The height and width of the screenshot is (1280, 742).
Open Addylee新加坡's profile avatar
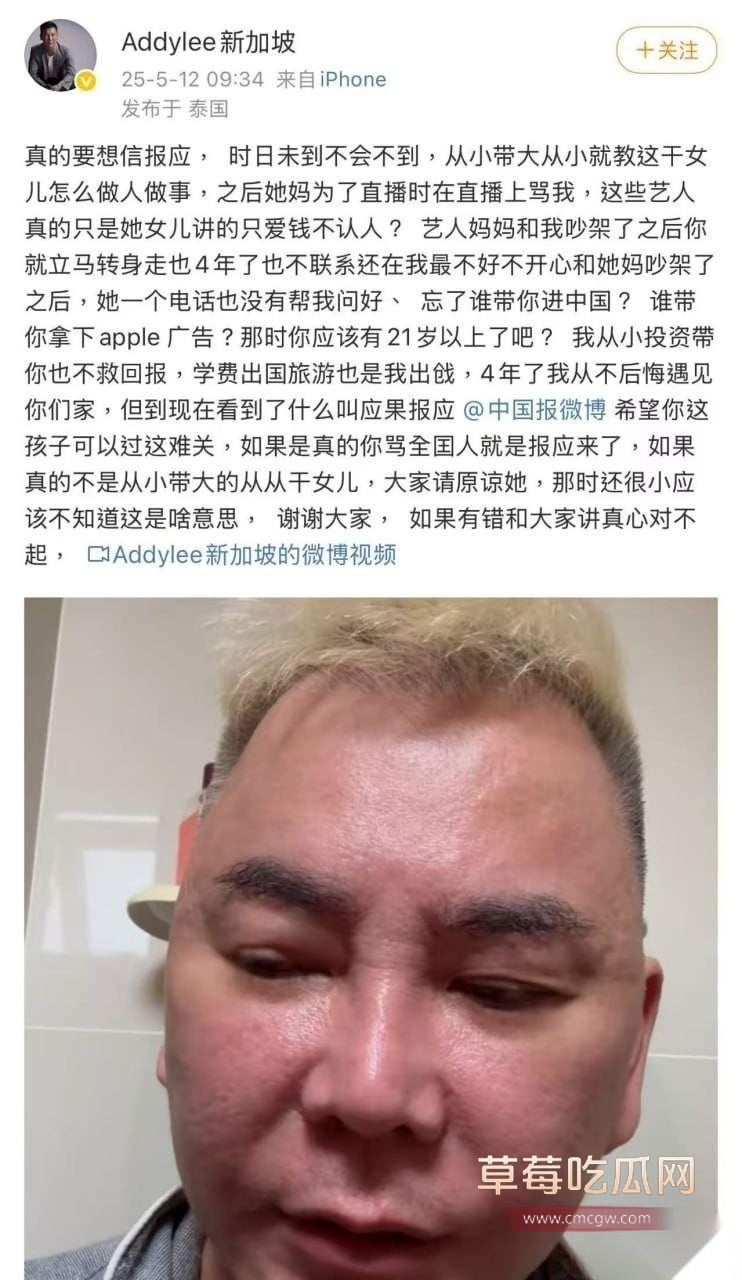[60, 56]
